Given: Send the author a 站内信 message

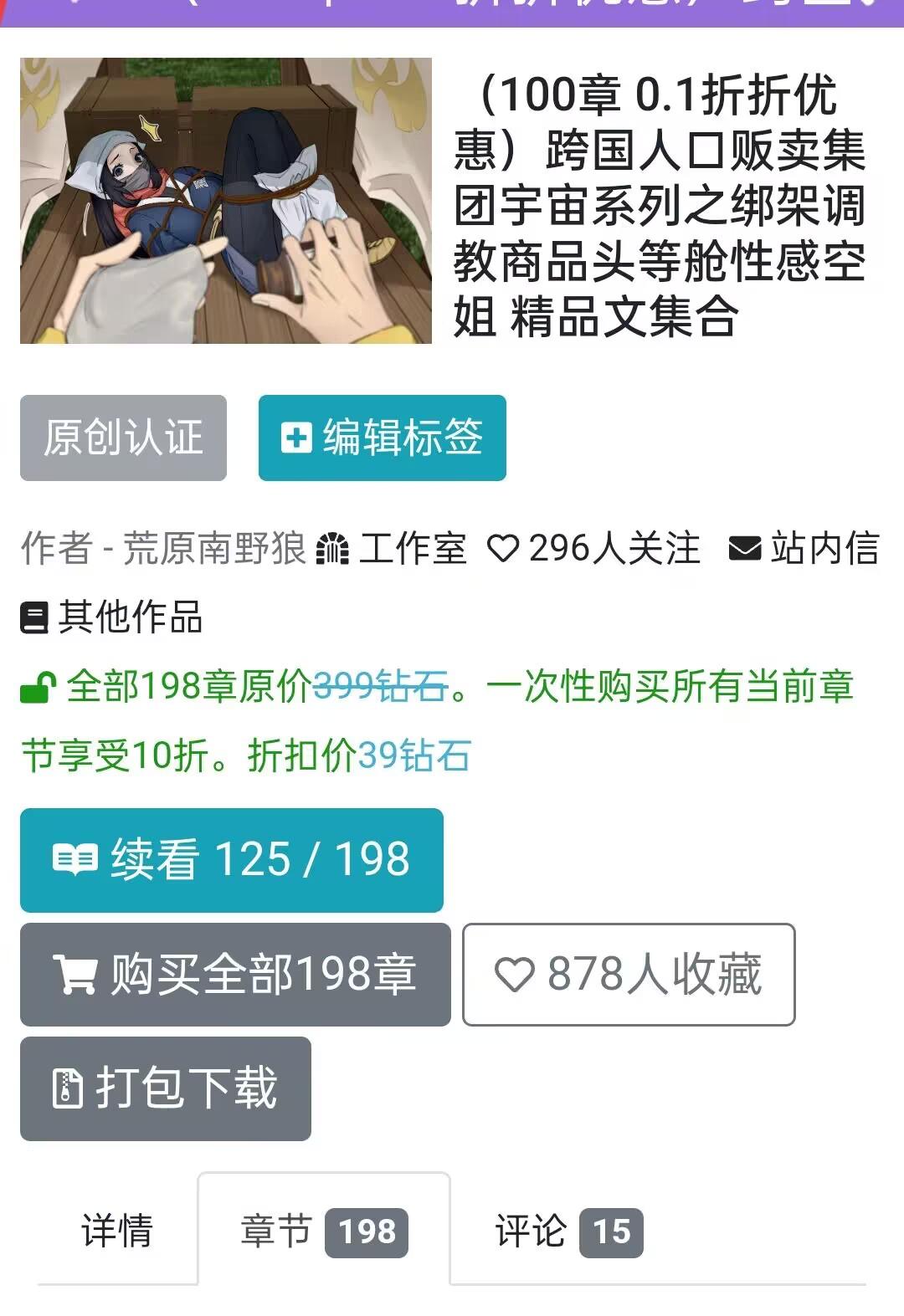Looking at the screenshot, I should click(x=804, y=549).
